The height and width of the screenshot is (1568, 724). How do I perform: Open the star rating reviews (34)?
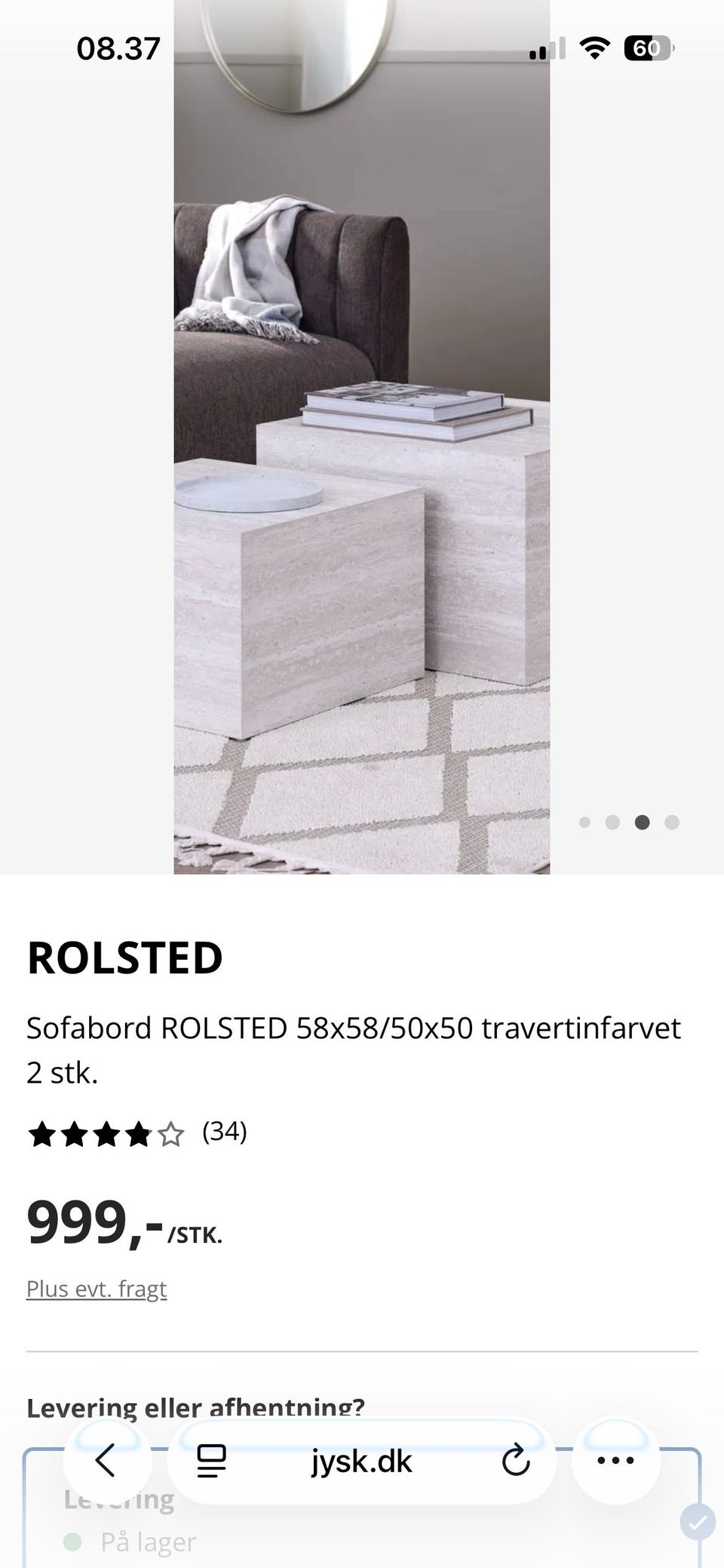(x=137, y=1133)
